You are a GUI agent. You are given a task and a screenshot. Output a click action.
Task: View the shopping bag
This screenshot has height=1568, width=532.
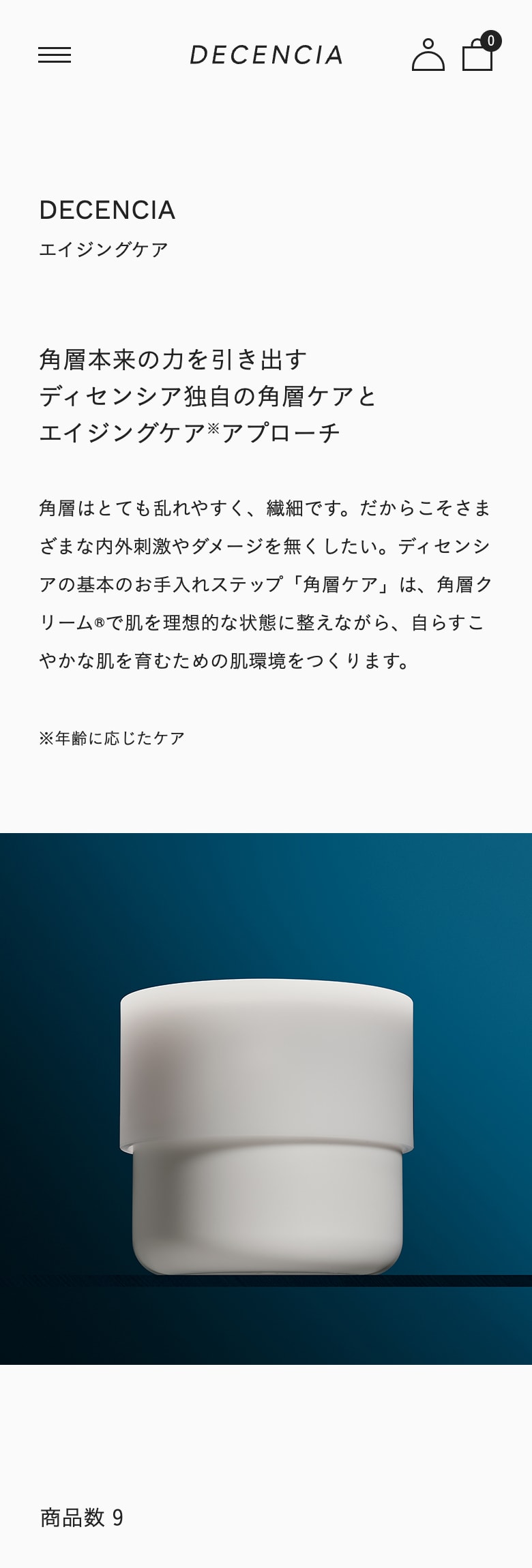[x=477, y=55]
